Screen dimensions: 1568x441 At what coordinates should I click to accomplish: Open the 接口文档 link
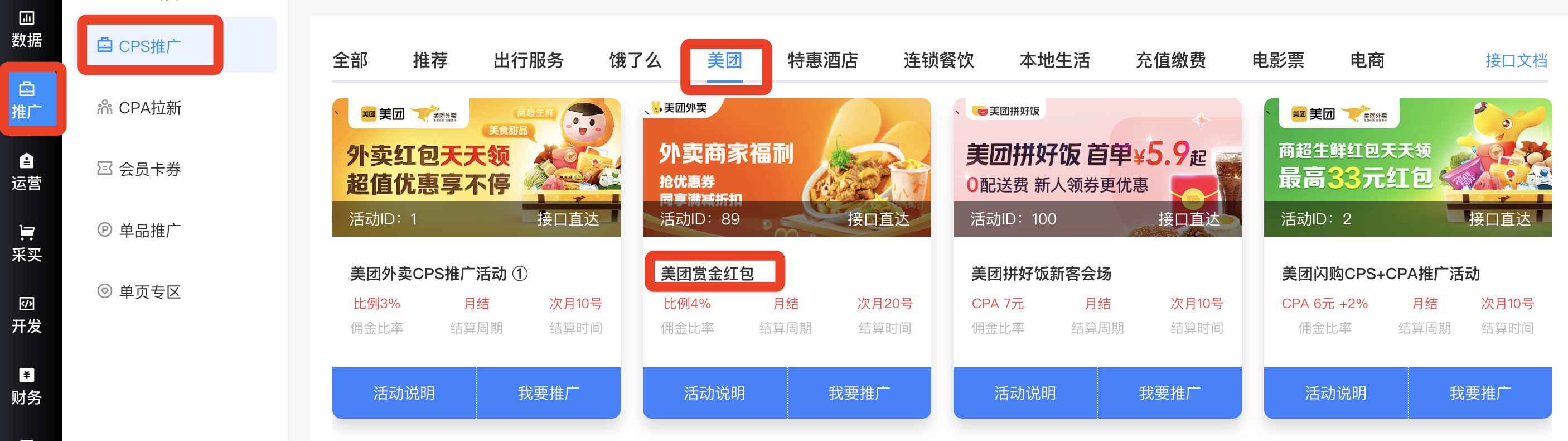point(1516,60)
